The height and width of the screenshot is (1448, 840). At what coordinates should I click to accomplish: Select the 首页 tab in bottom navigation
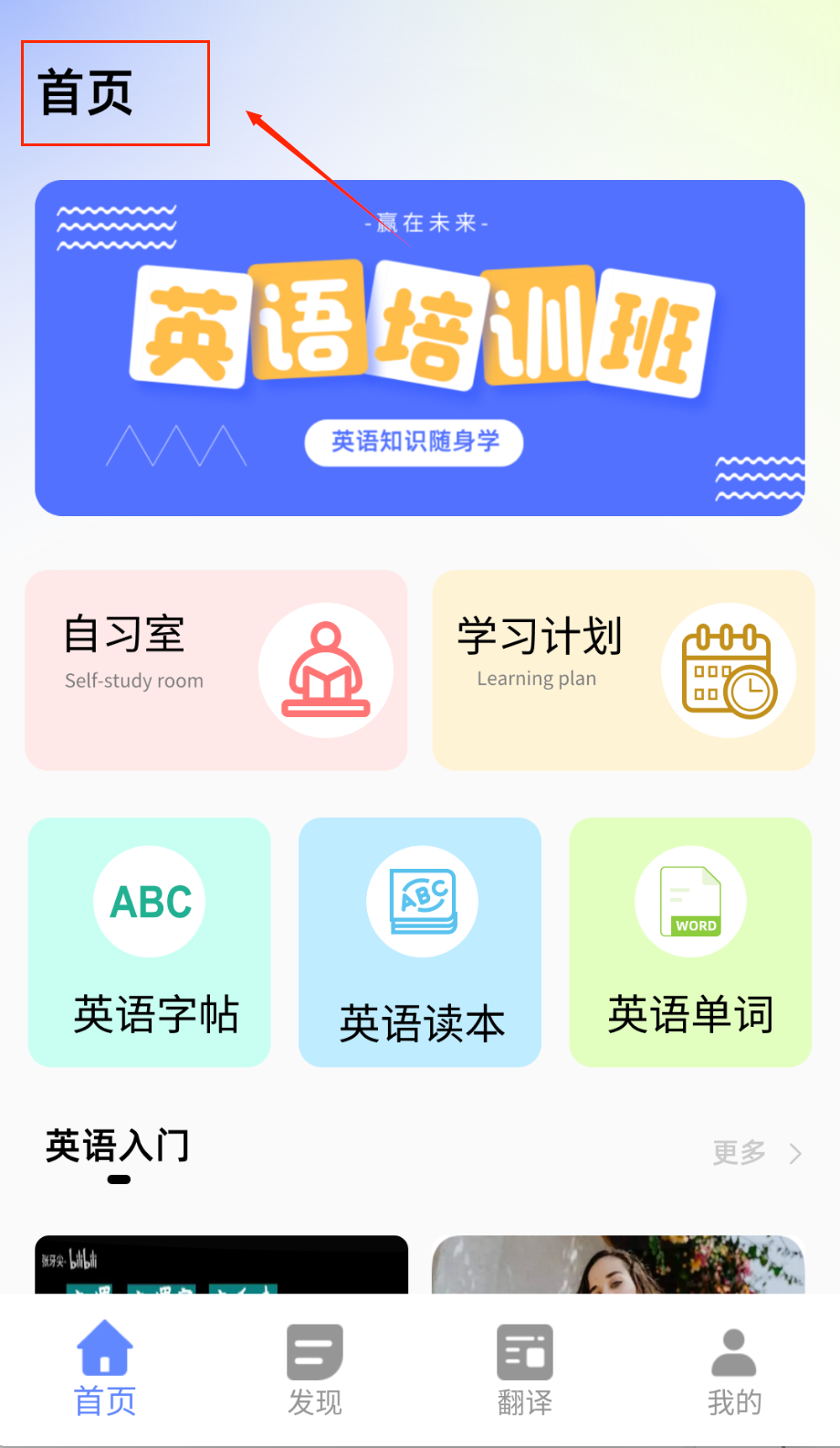[105, 1369]
